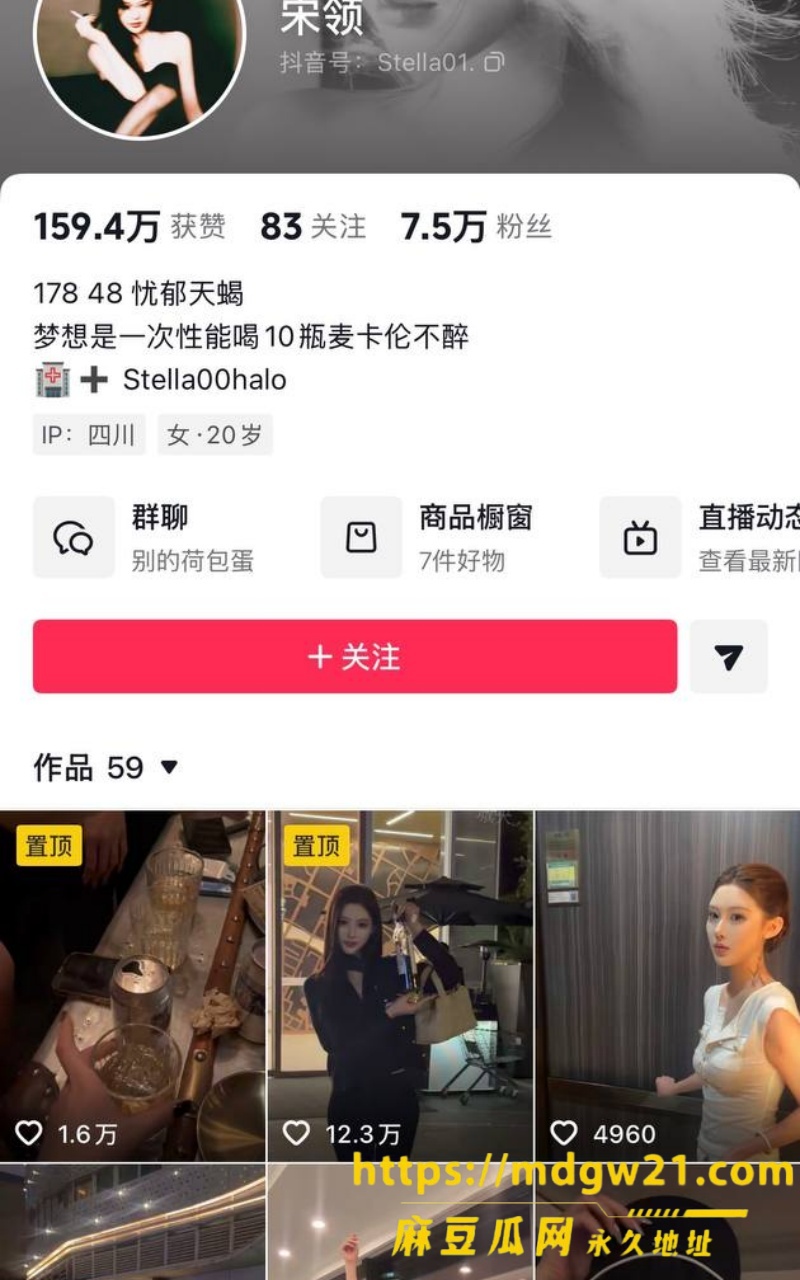Open the video with 4960 likes

668,986
